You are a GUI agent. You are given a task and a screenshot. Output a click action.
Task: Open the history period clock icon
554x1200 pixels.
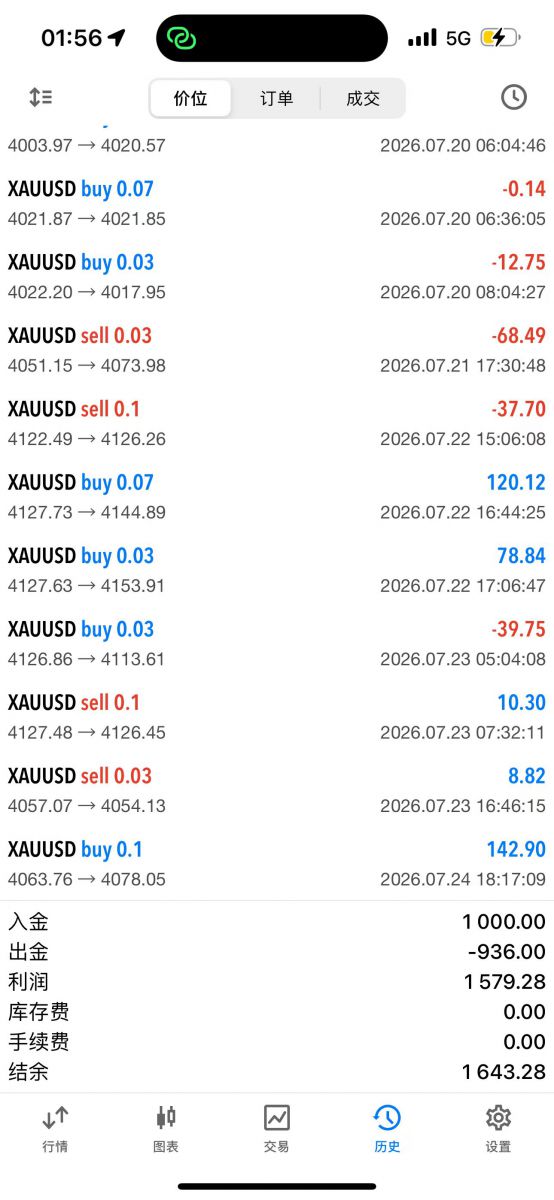(x=513, y=97)
